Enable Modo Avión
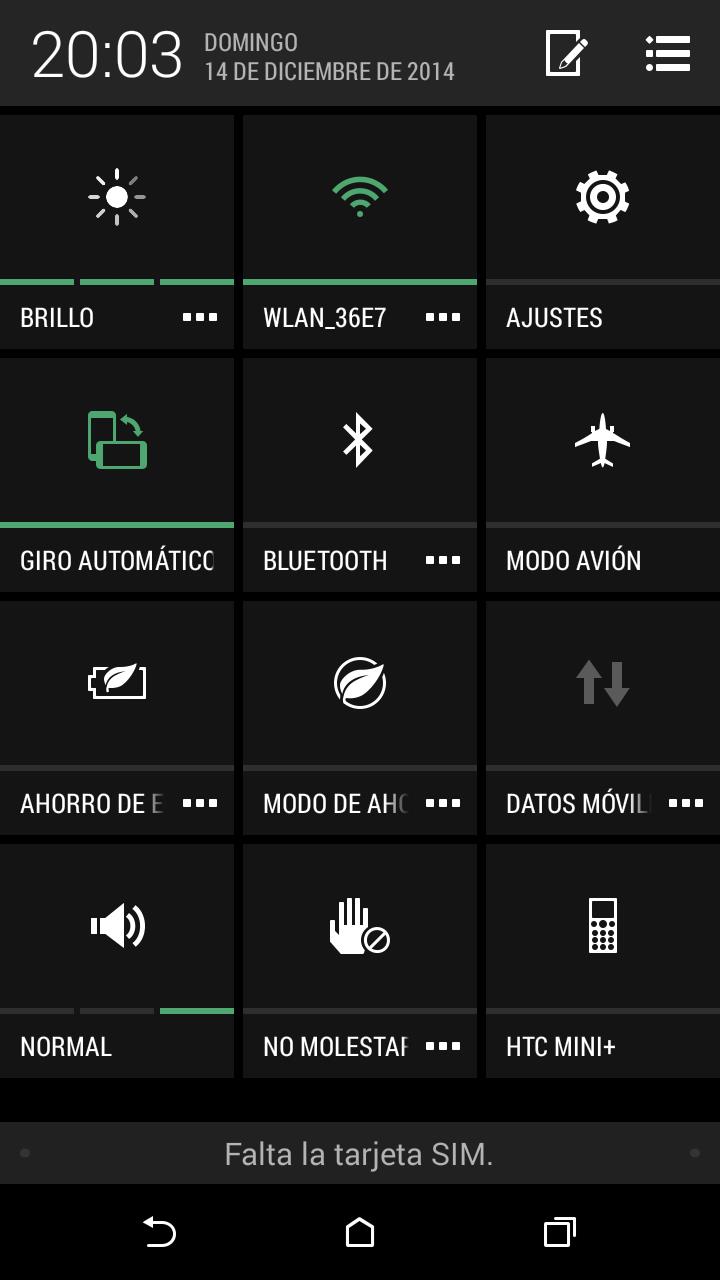Viewport: 720px width, 1280px height. pyautogui.click(x=602, y=440)
